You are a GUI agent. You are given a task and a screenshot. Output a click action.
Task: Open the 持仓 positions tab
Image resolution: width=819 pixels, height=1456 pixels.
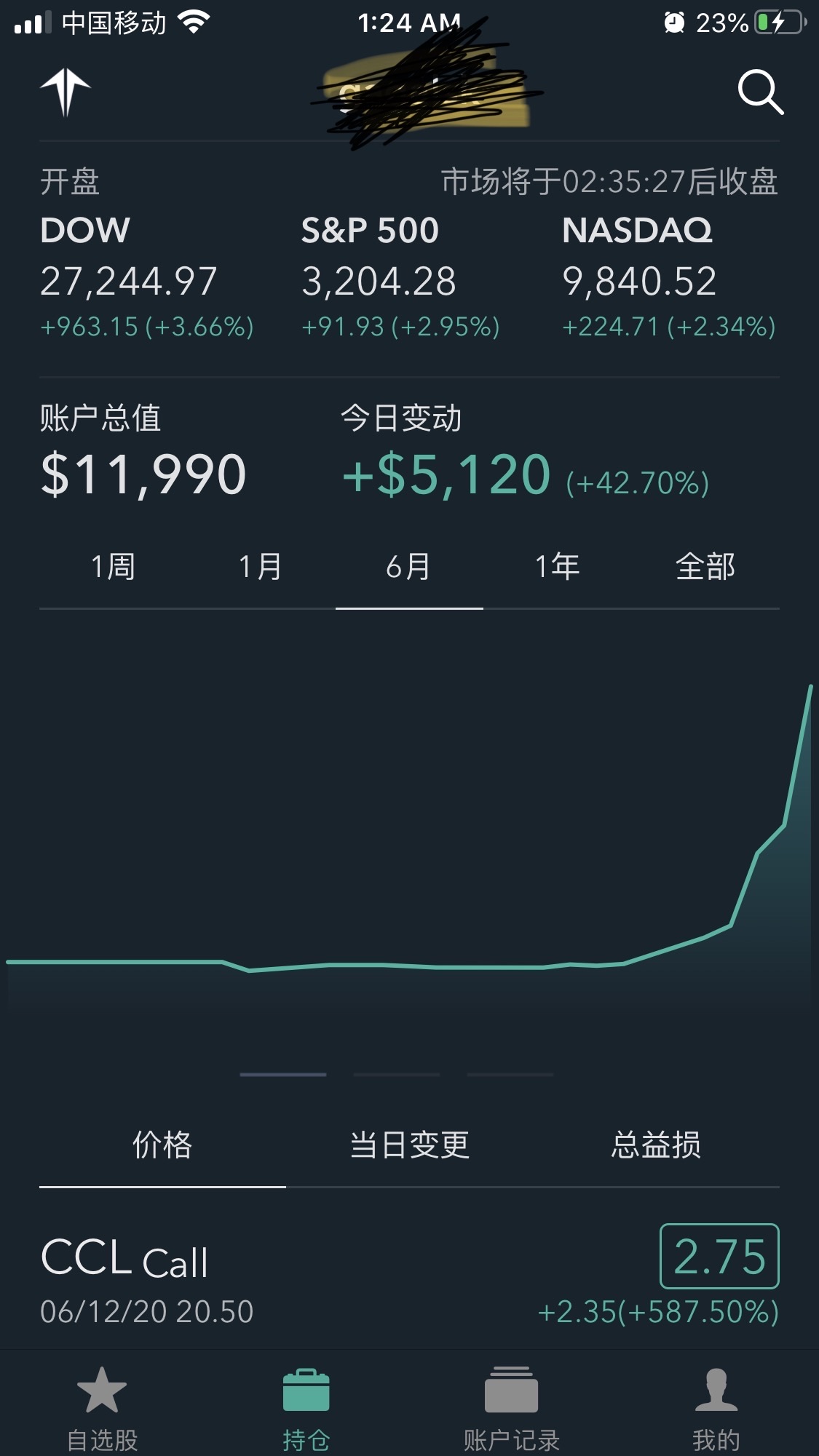click(x=306, y=1408)
